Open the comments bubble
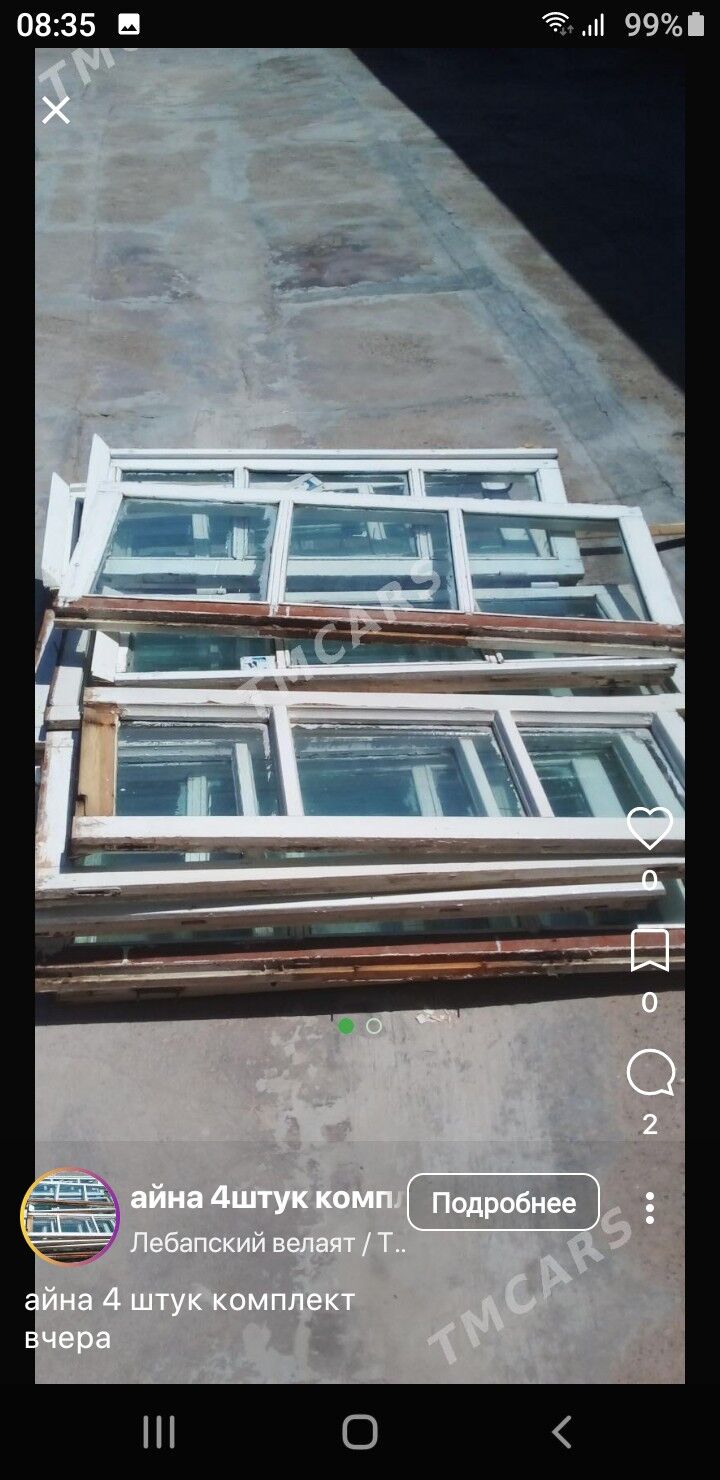Viewport: 720px width, 1480px height. [x=650, y=1075]
